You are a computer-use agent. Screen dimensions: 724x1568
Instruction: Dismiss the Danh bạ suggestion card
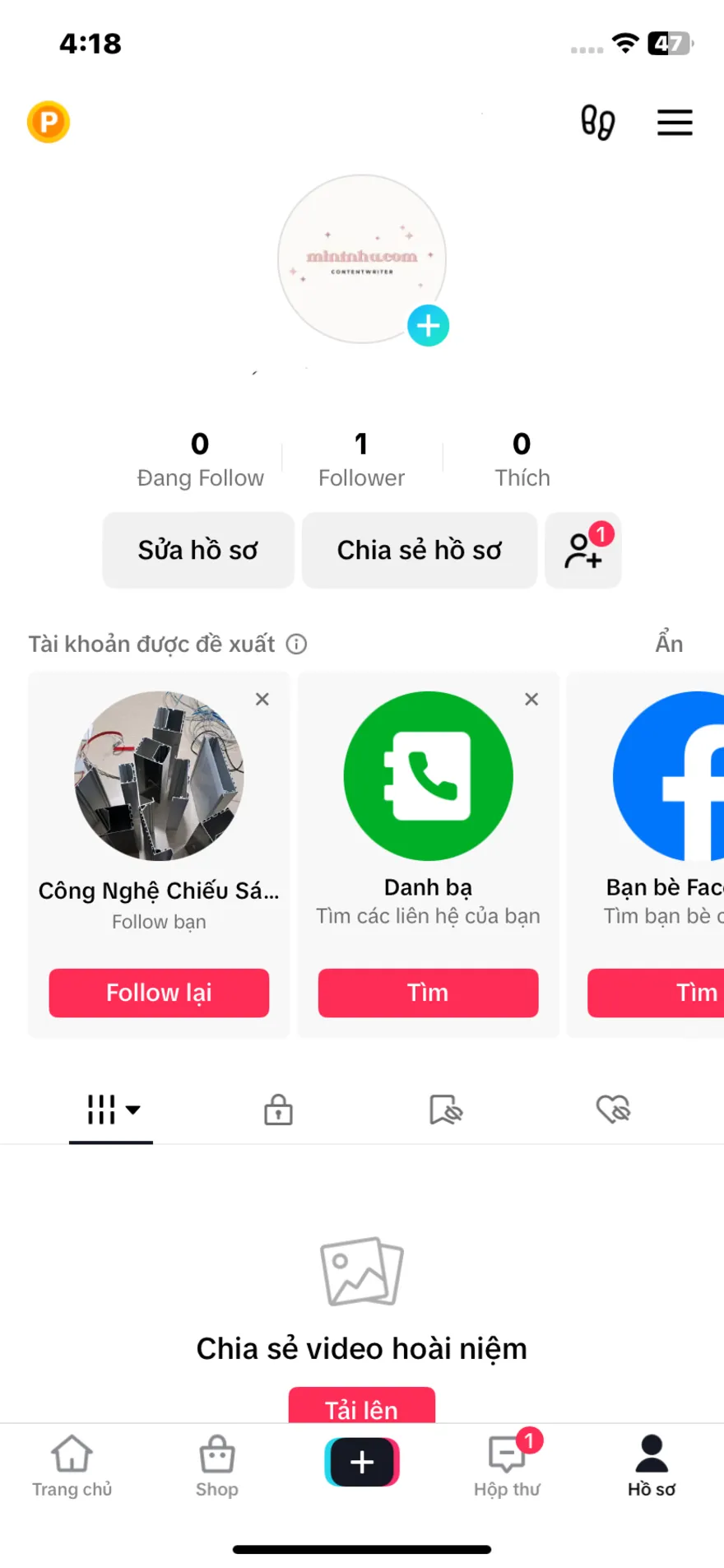click(531, 699)
